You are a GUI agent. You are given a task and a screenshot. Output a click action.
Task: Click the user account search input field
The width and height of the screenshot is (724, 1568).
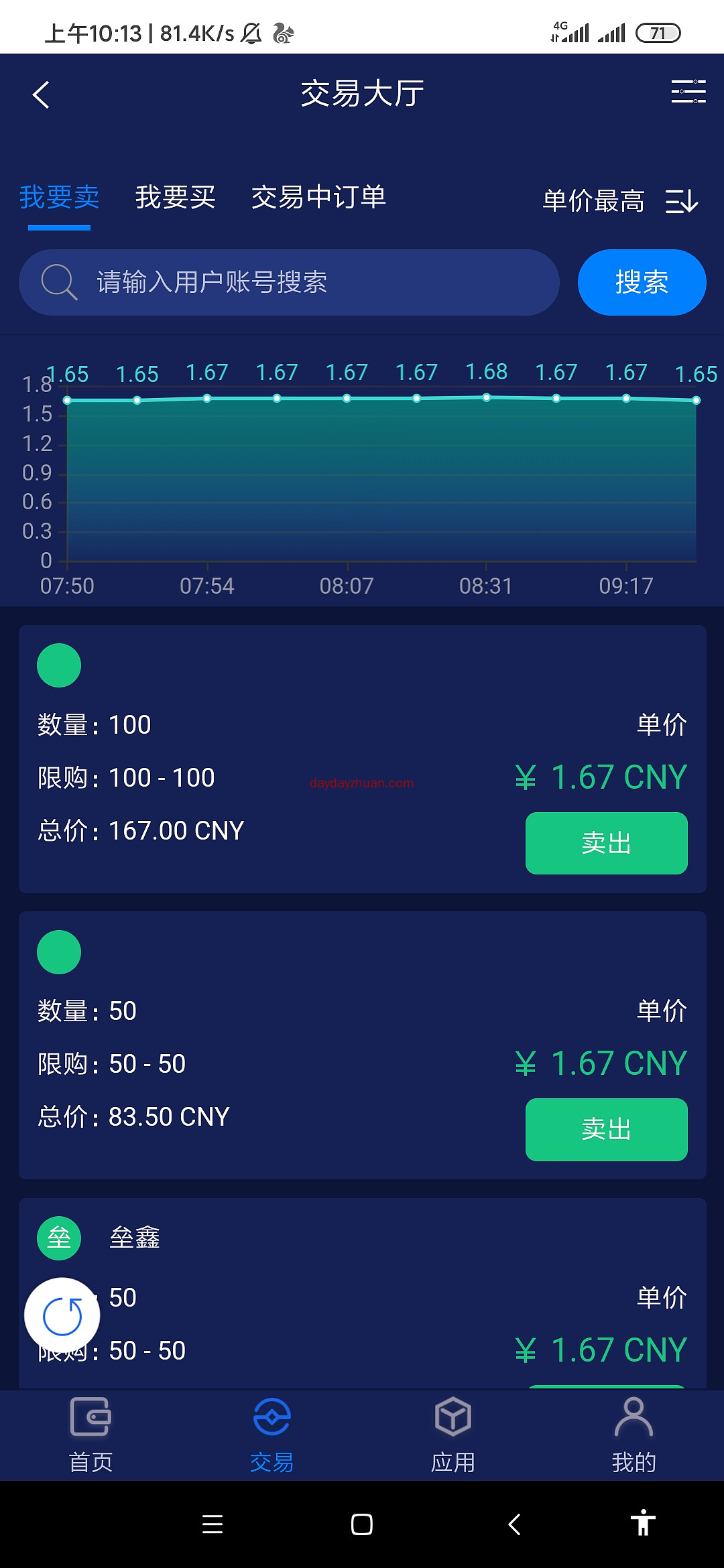(x=302, y=282)
